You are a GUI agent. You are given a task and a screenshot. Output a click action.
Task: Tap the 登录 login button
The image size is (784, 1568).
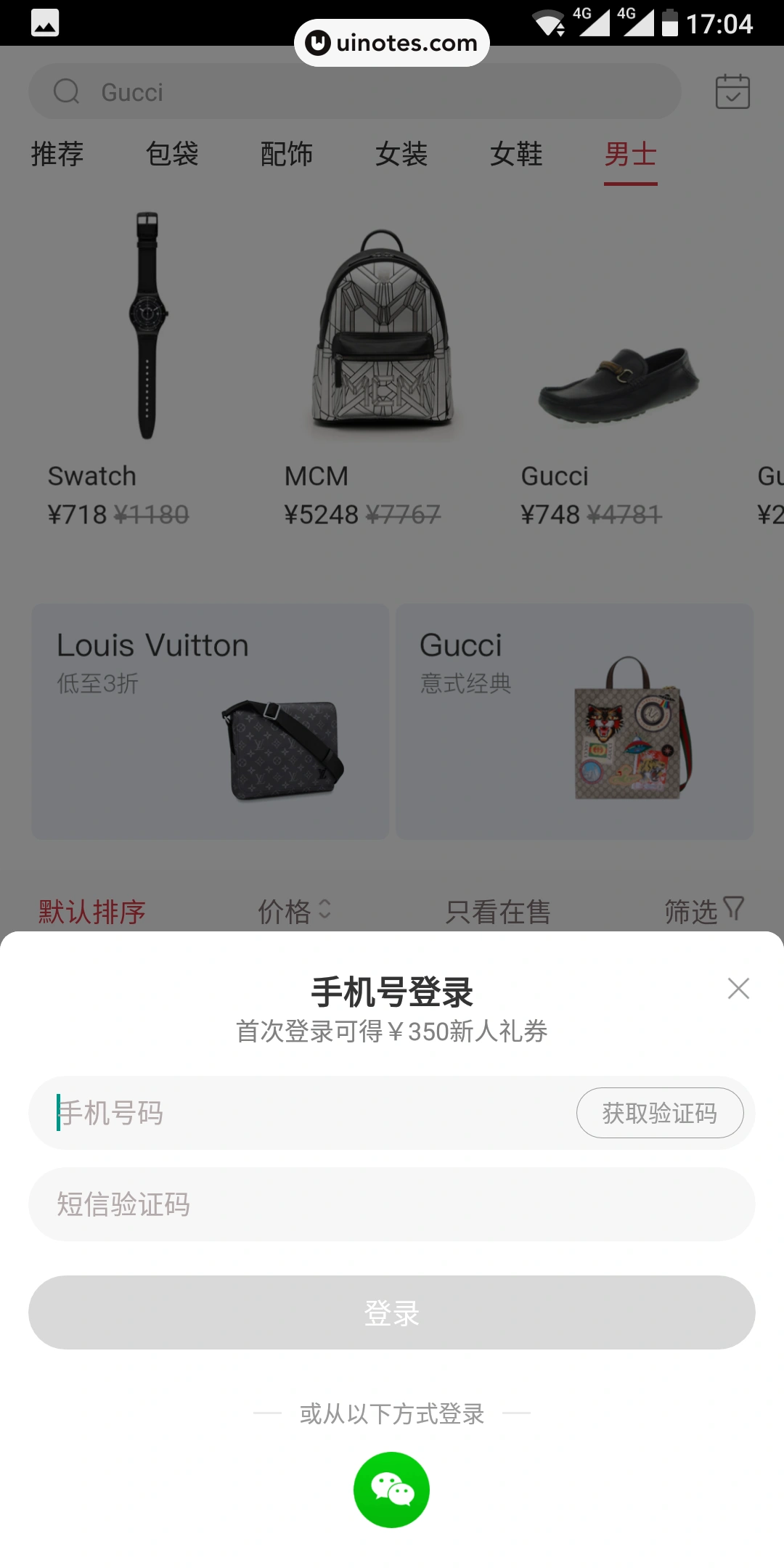coord(392,1312)
